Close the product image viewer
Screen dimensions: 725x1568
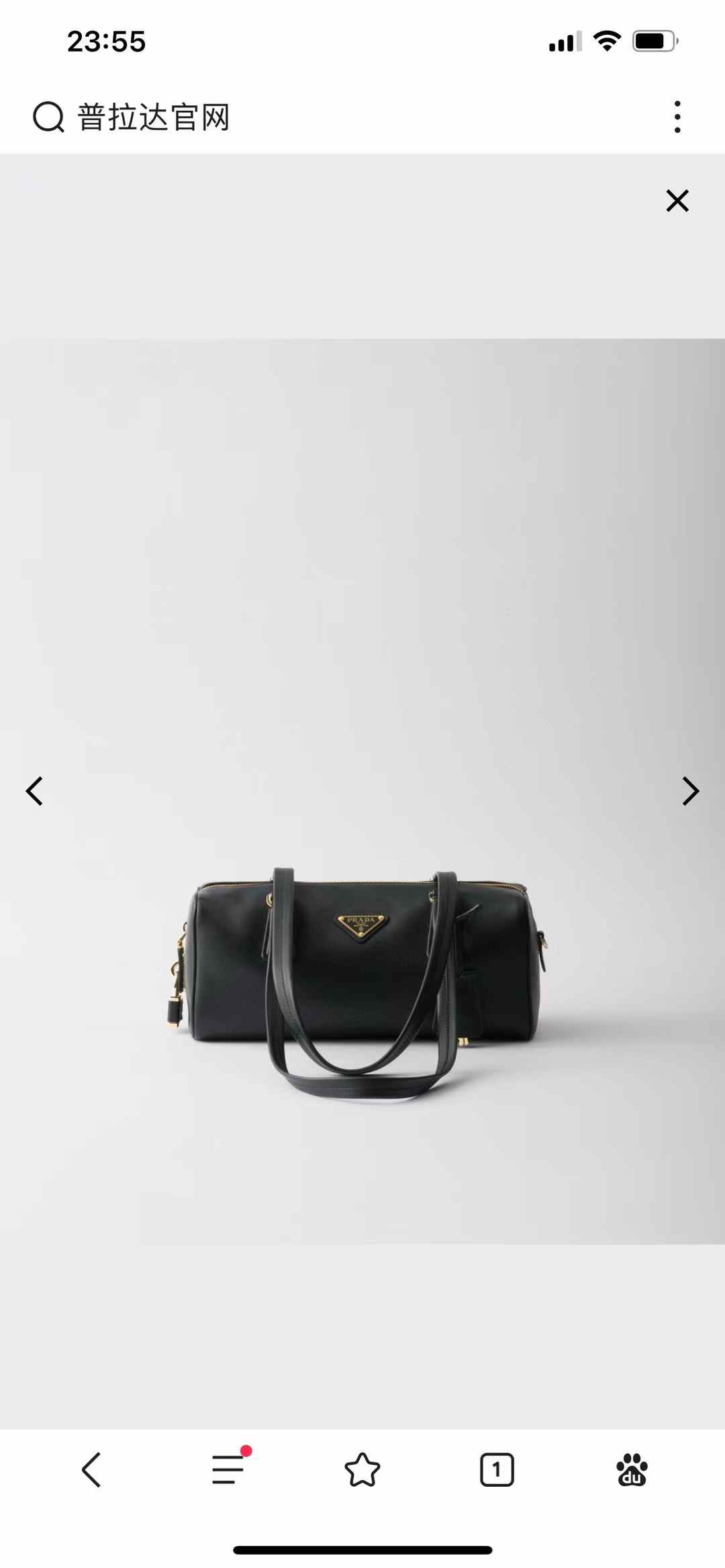[x=677, y=201]
